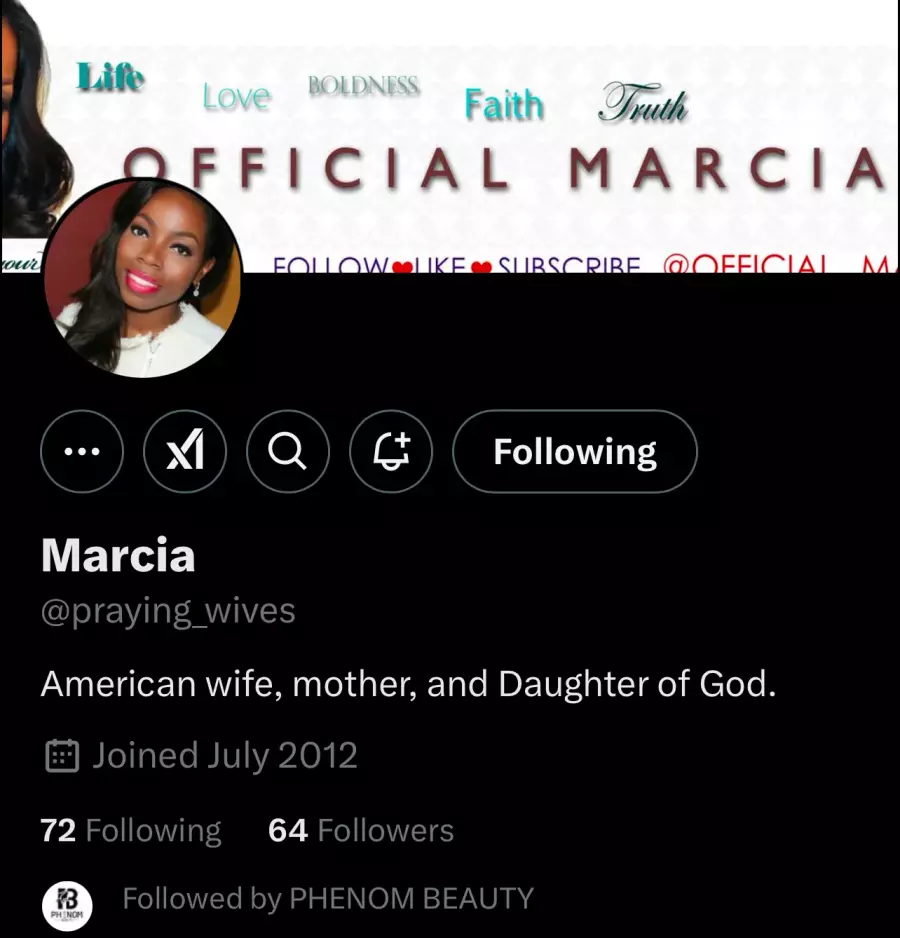Viewport: 900px width, 938px height.
Task: View the 64 Followers list
Action: pos(361,830)
